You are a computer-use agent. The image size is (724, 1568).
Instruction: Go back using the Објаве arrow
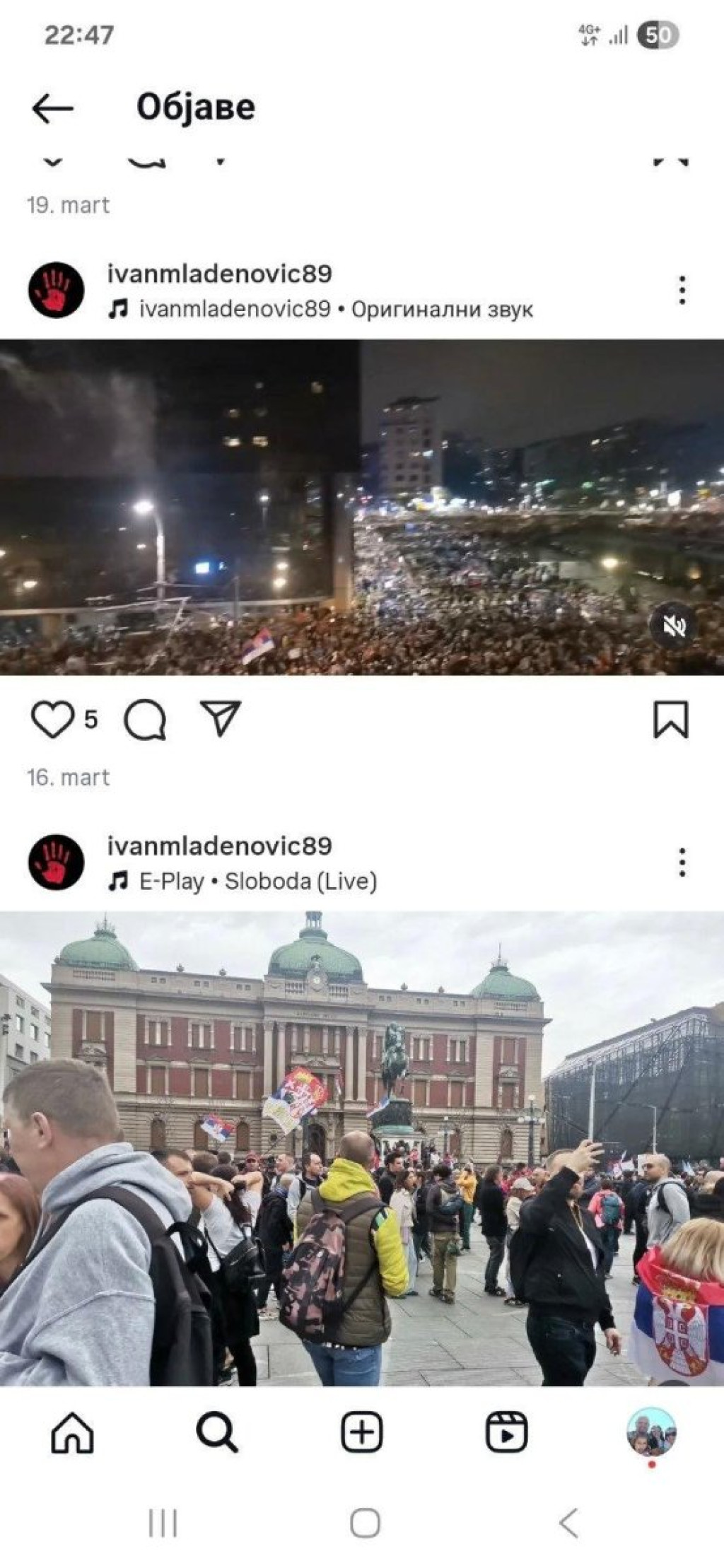pos(53,109)
